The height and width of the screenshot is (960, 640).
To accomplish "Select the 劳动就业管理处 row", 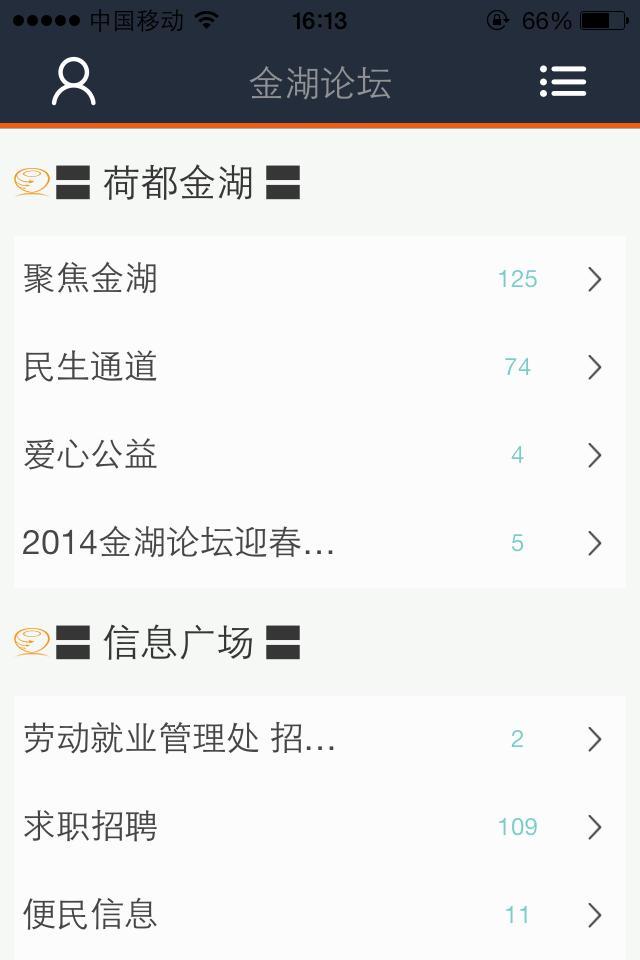I will click(318, 739).
